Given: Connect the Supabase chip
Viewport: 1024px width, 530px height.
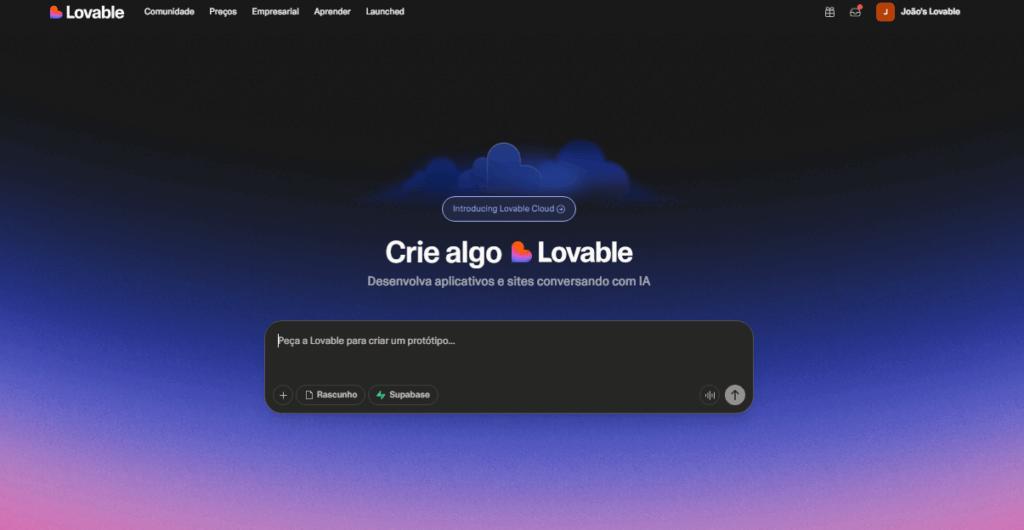Looking at the screenshot, I should pyautogui.click(x=403, y=395).
